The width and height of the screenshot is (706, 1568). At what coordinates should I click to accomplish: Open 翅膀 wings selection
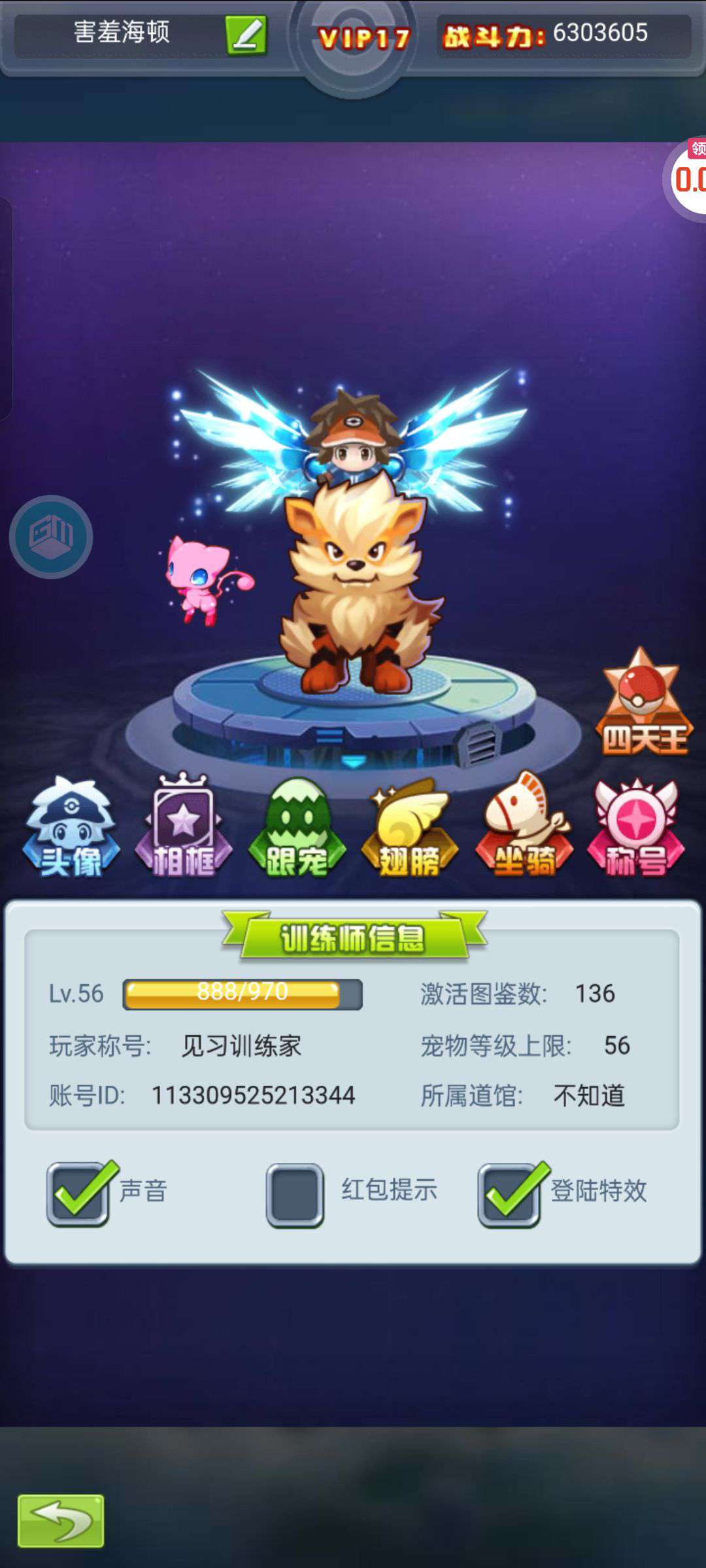point(410,828)
